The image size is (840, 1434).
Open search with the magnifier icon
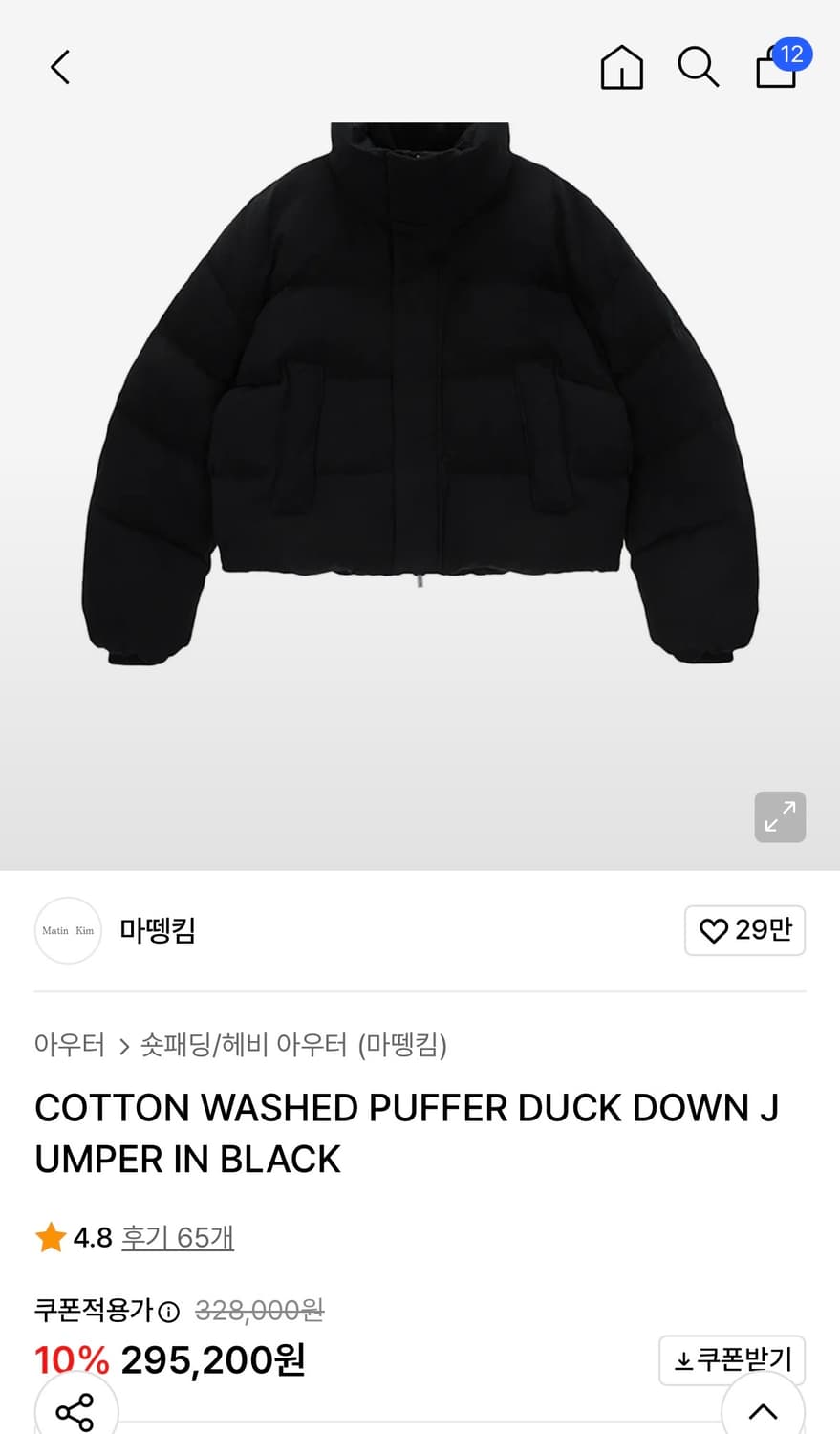click(699, 67)
